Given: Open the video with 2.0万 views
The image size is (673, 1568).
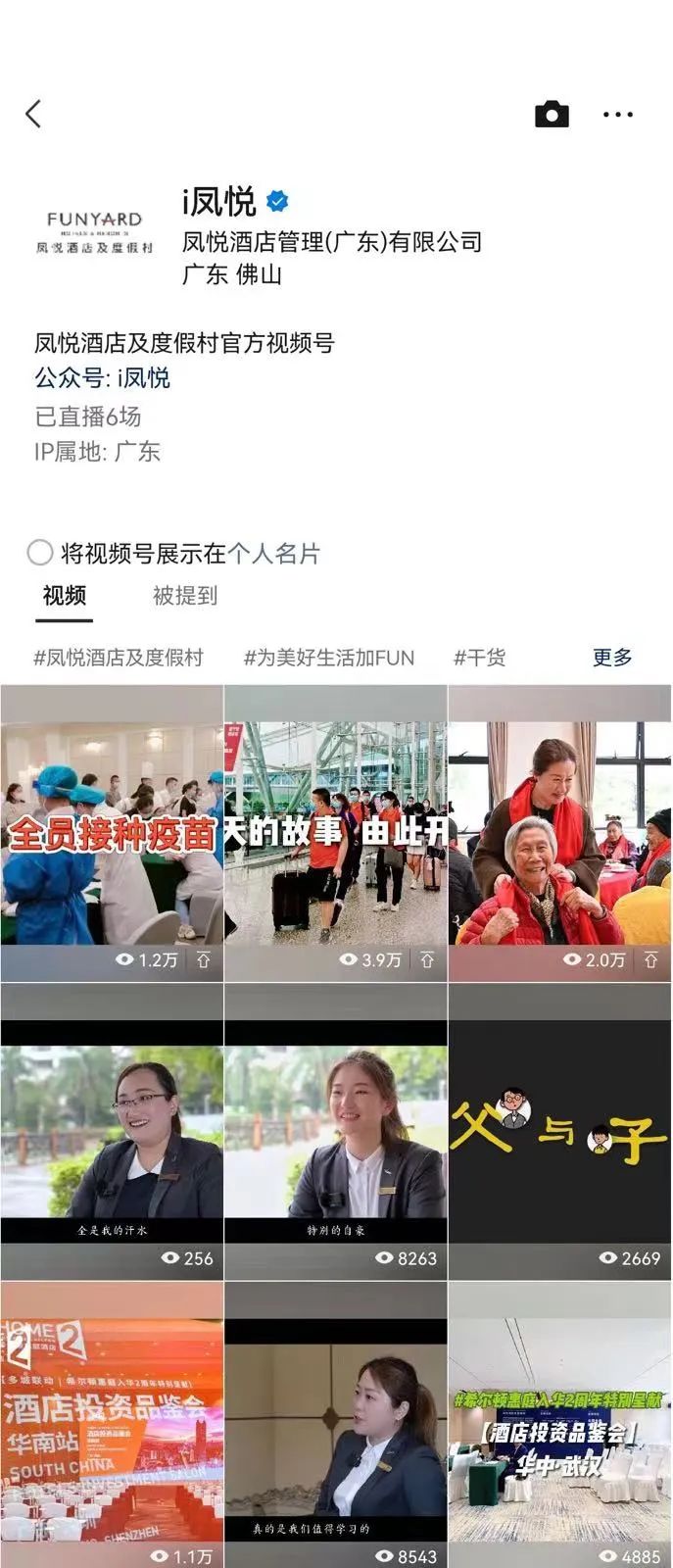Looking at the screenshot, I should click(x=559, y=833).
